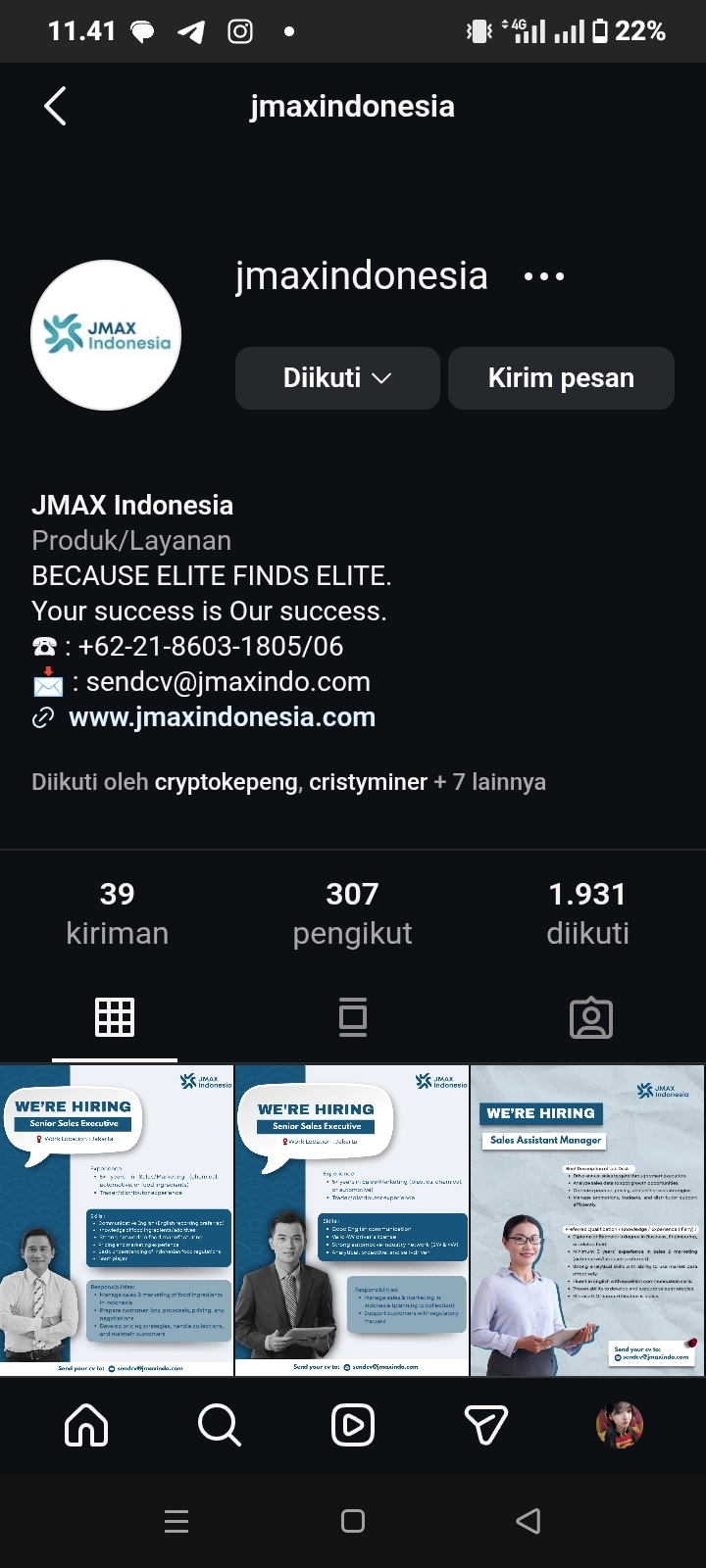View mutual followers including cryptokepeng
The height and width of the screenshot is (1568, 706).
pyautogui.click(x=288, y=782)
